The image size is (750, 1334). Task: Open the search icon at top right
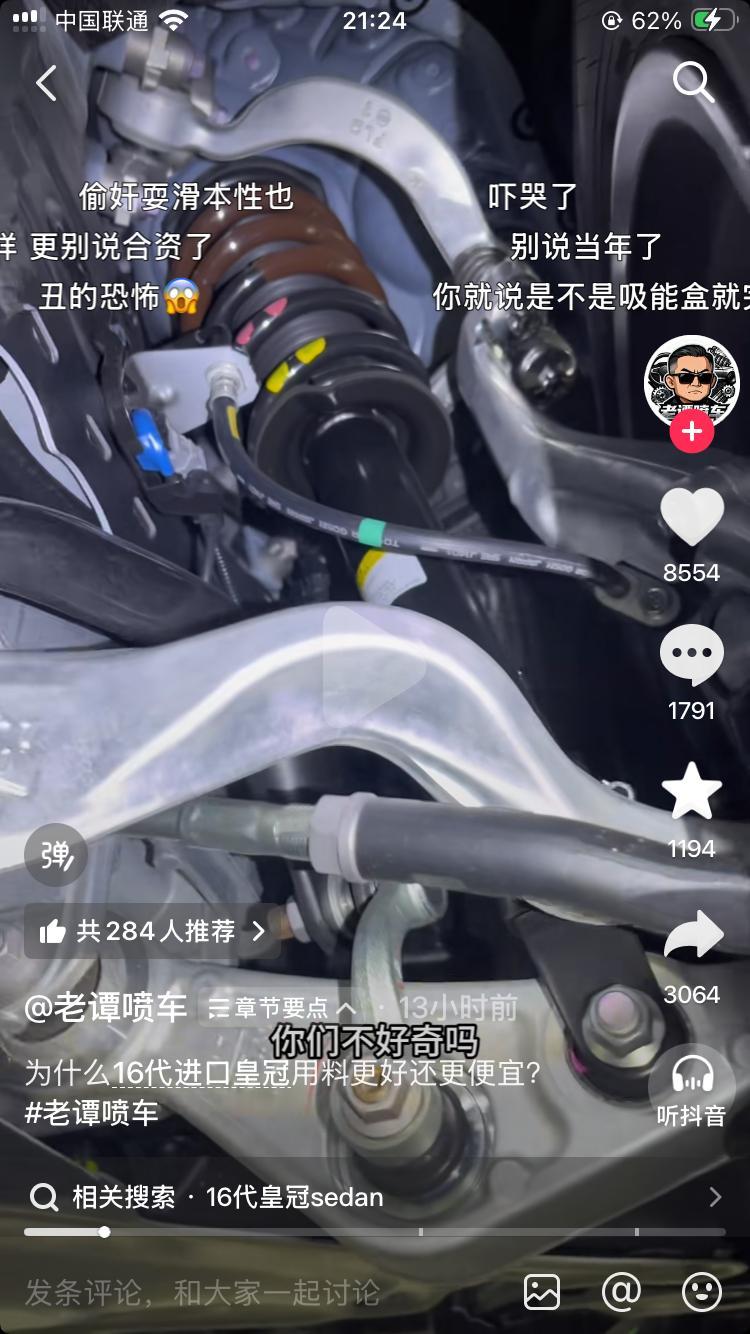pos(691,83)
